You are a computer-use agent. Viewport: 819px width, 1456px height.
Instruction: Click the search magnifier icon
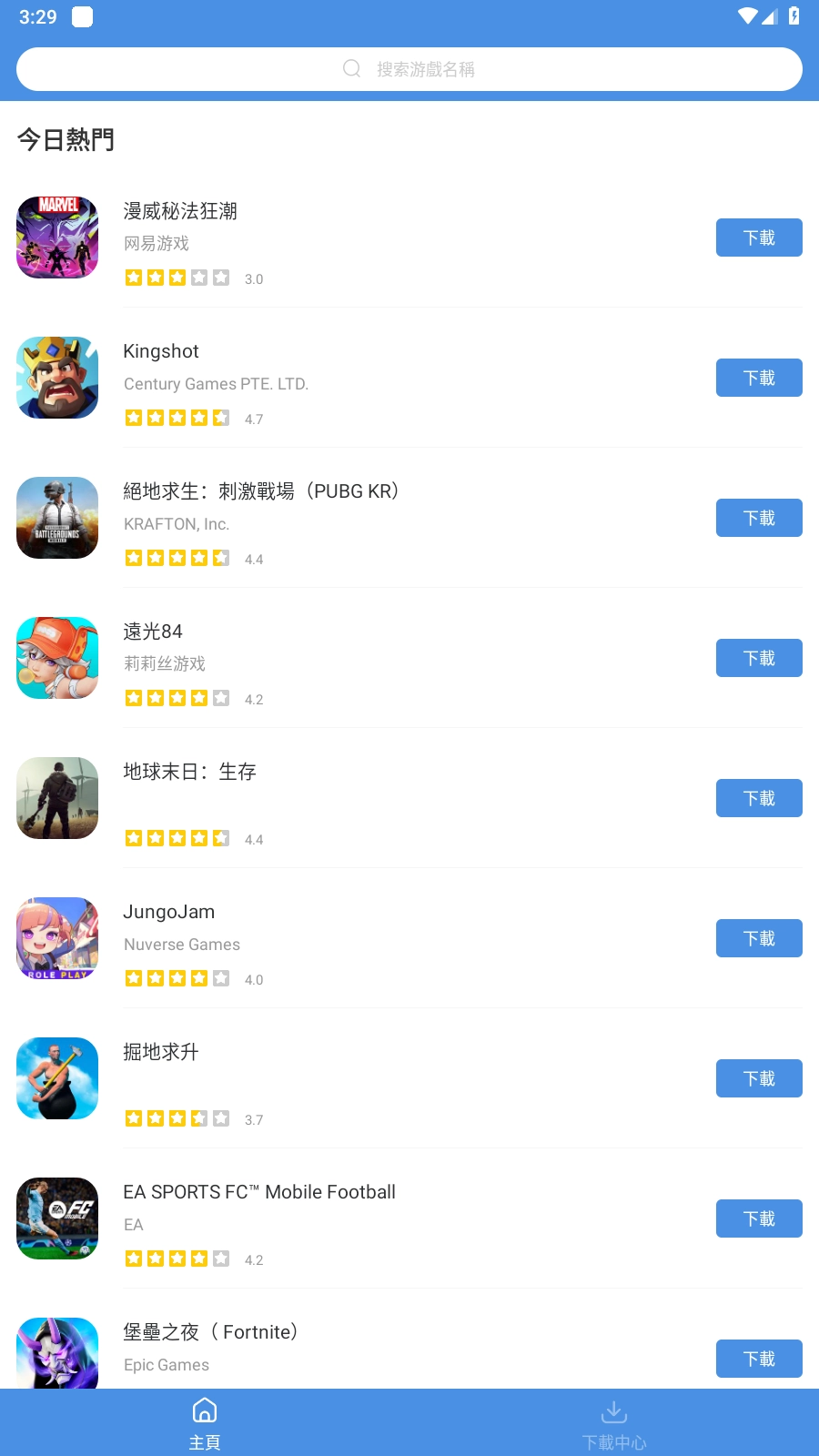tap(351, 68)
